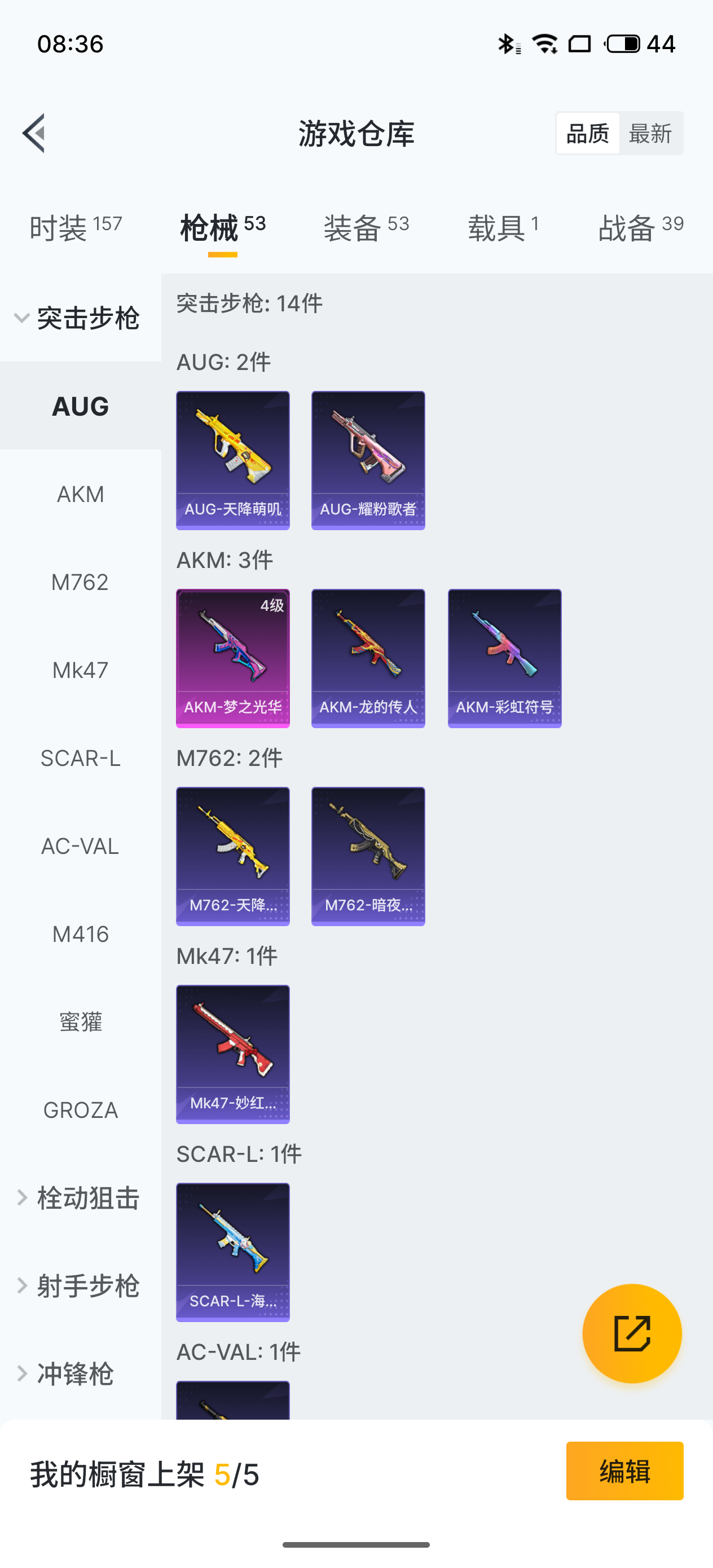Image resolution: width=713 pixels, height=1568 pixels.
Task: Open the AUG-天降萌叽 skin
Action: 232,460
